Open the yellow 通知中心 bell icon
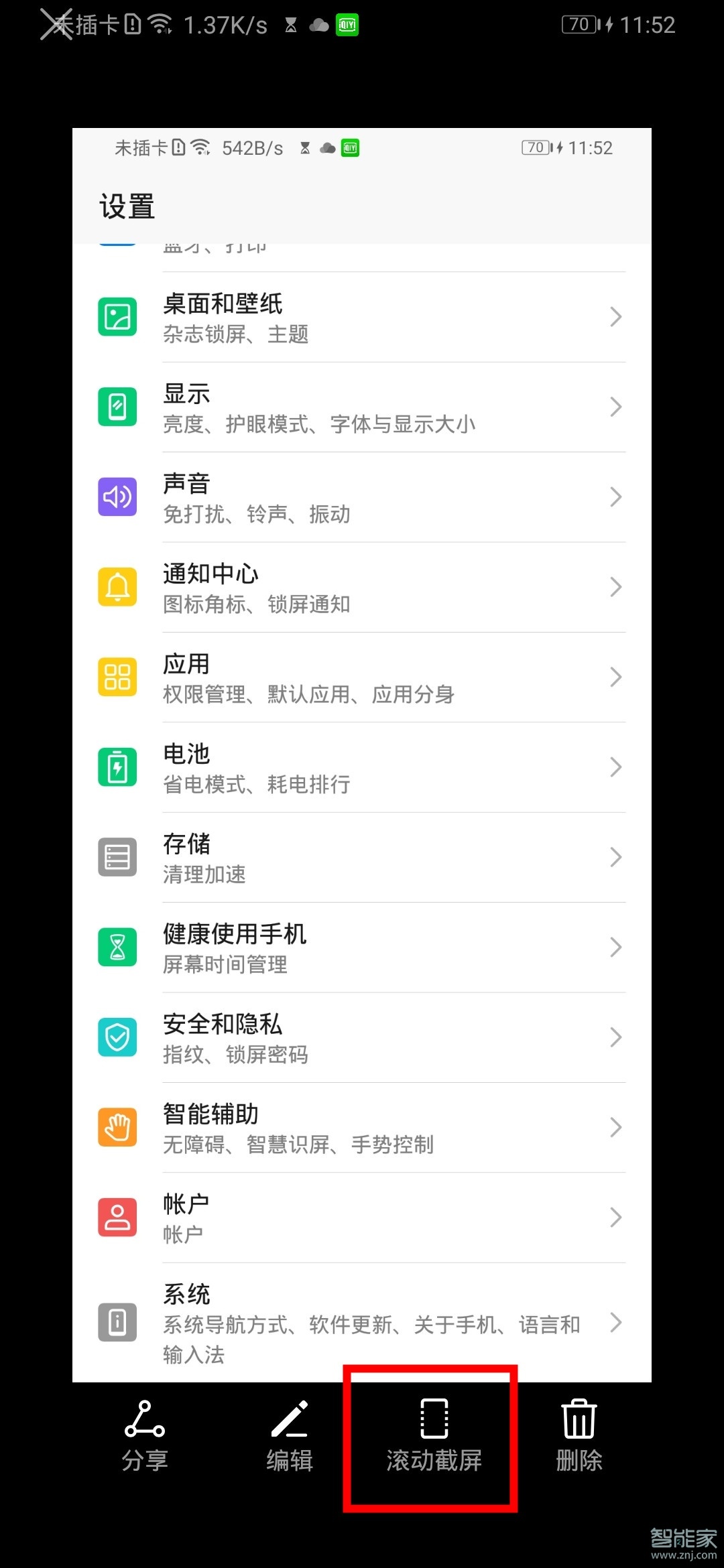This screenshot has height=1568, width=724. coord(117,587)
